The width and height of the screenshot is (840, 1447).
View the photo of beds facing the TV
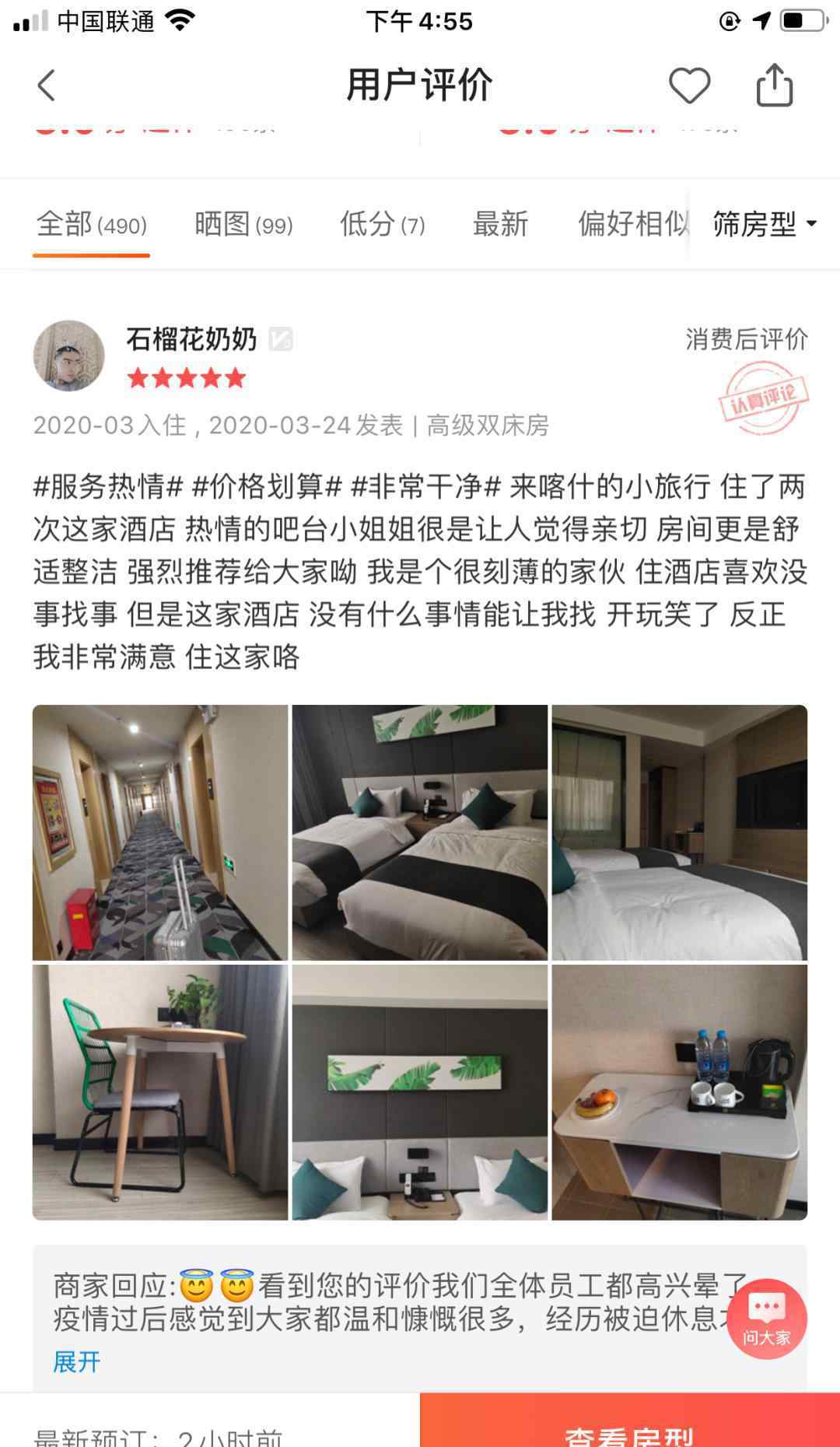pos(679,832)
